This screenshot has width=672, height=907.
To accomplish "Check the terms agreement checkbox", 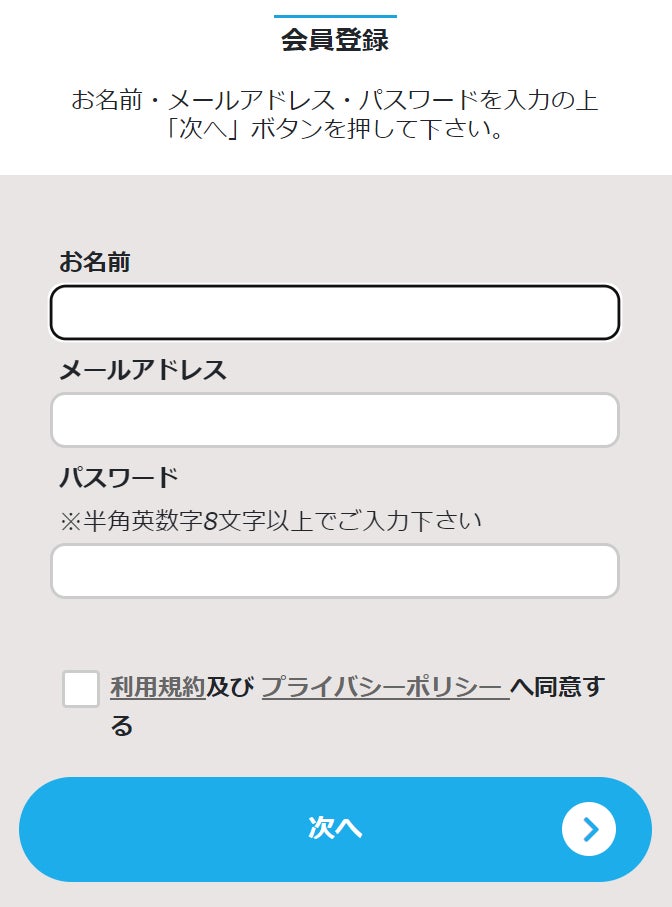I will (81, 689).
